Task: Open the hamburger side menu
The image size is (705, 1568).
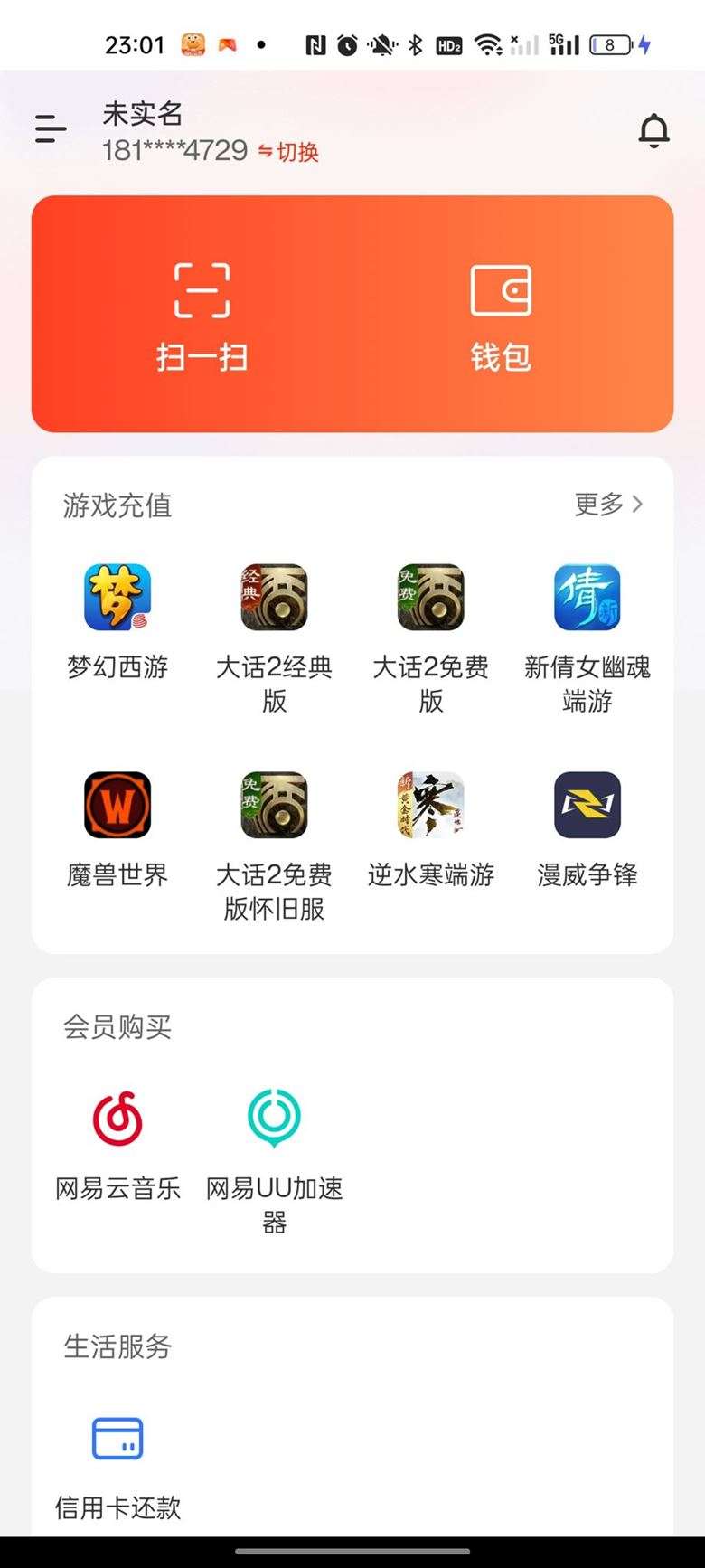Action: click(x=49, y=130)
